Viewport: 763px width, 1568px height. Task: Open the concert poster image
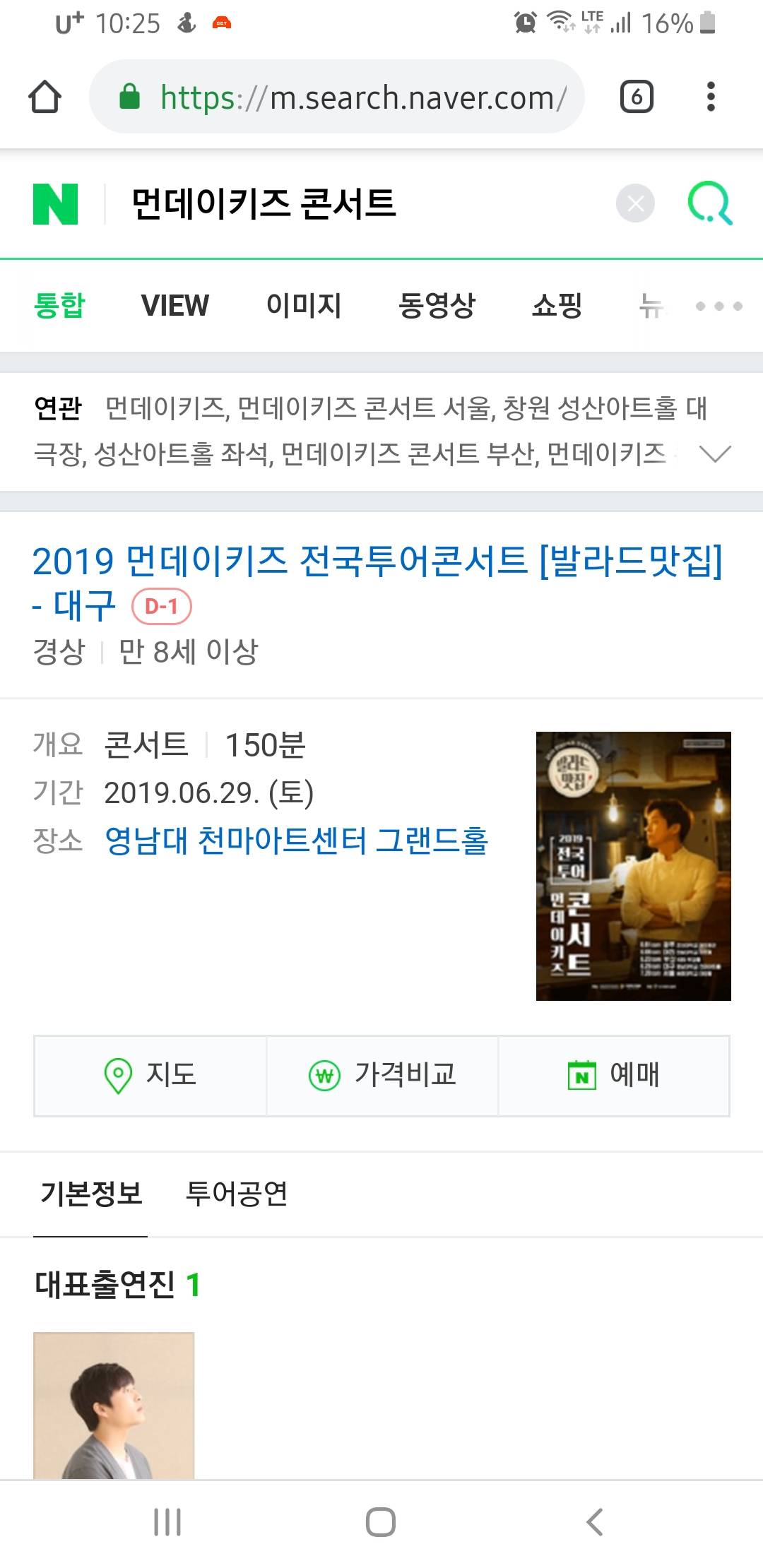633,866
